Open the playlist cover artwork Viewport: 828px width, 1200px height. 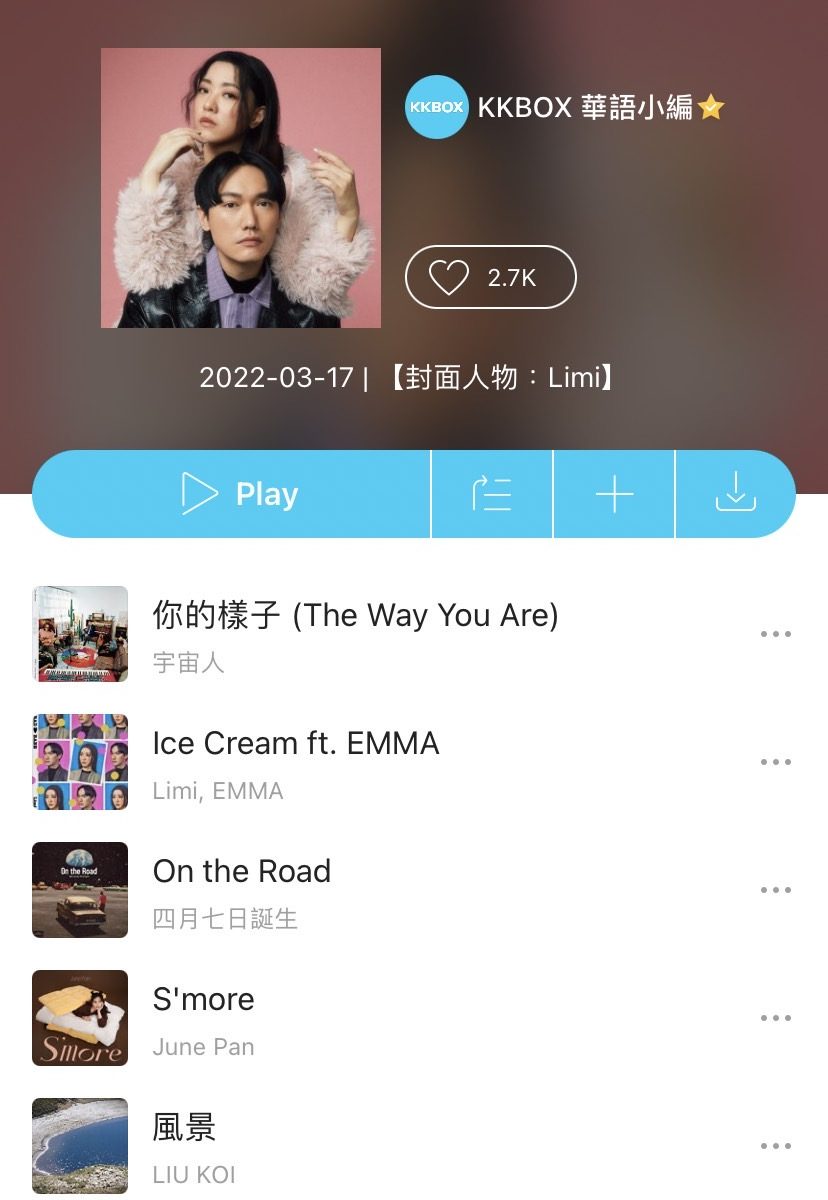[241, 188]
